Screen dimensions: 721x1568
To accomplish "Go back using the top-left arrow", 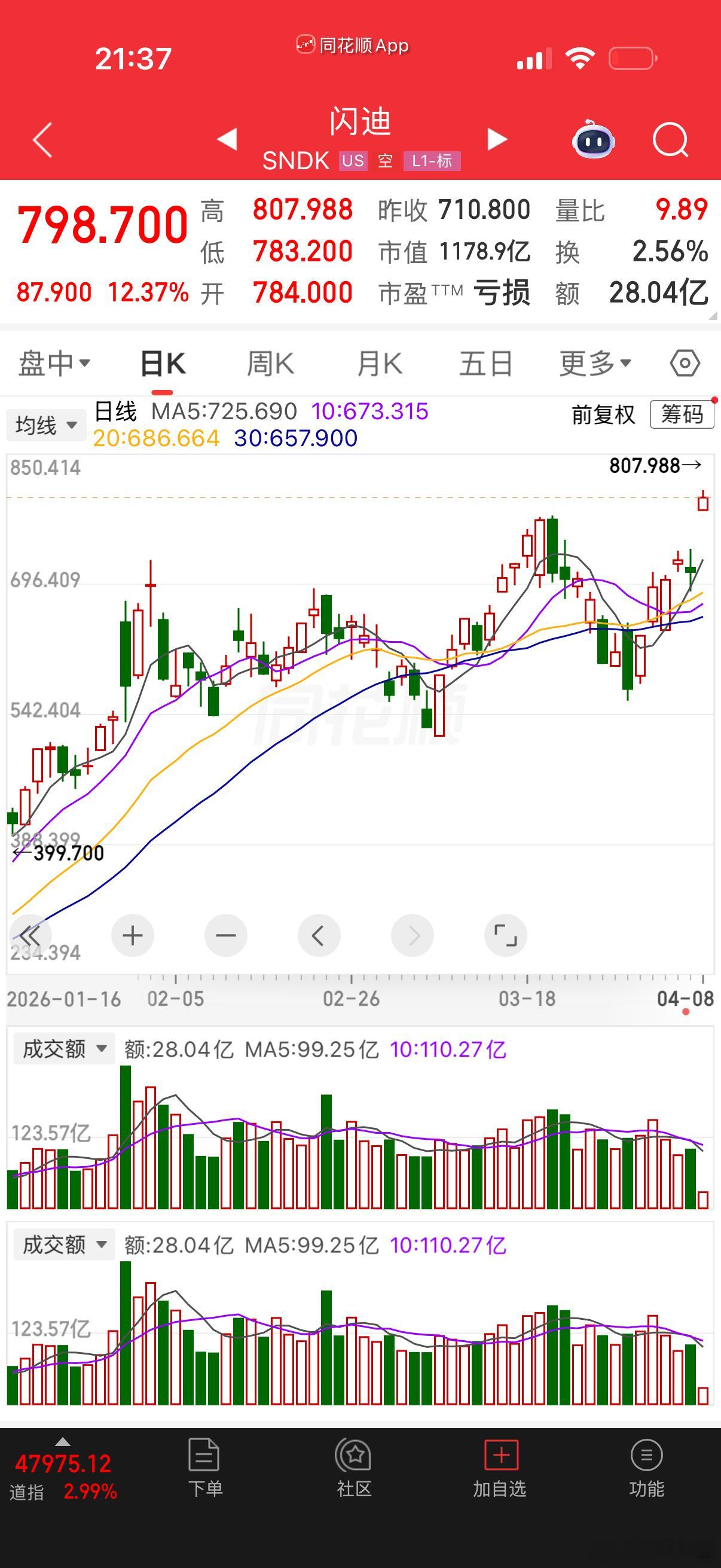I will coord(42,140).
